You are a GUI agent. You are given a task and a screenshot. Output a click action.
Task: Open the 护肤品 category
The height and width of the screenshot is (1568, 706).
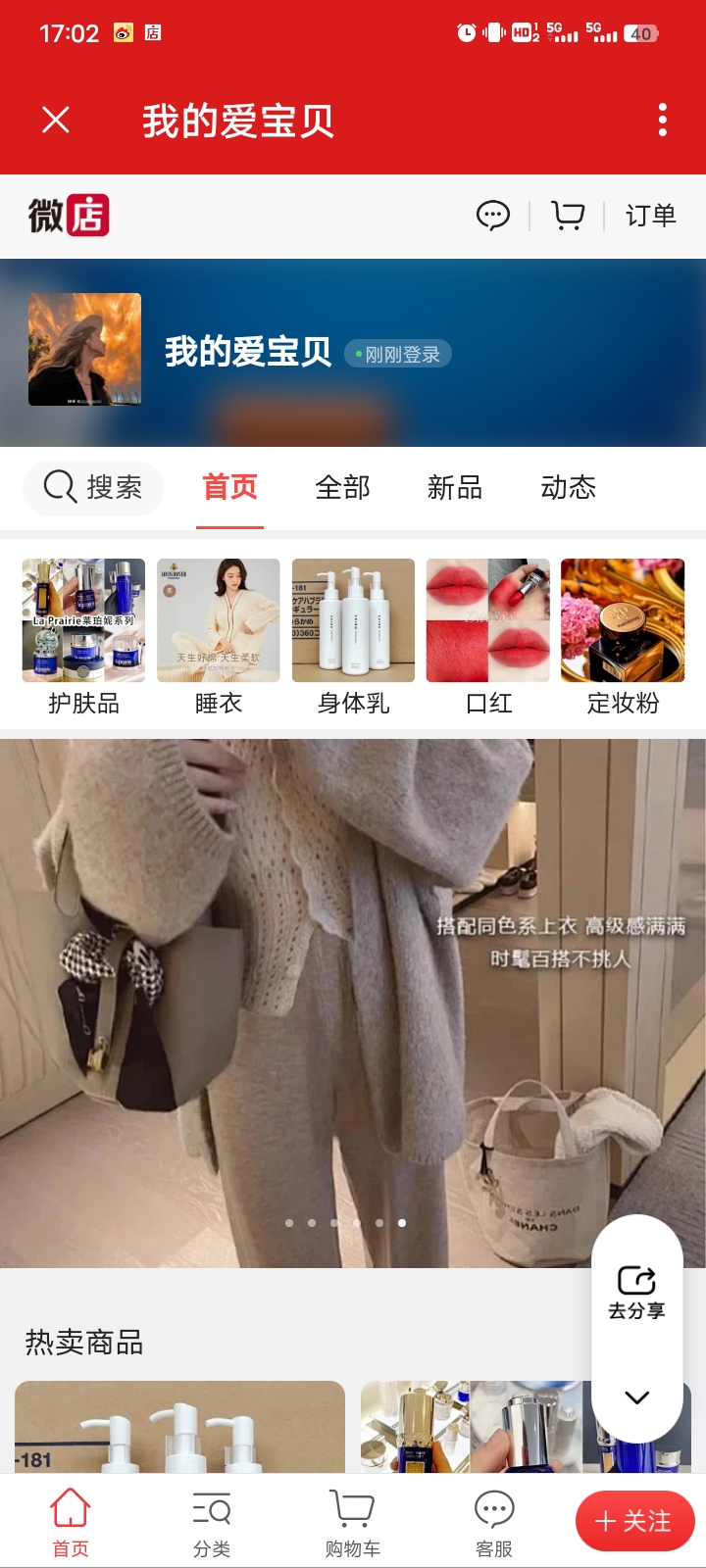tap(84, 635)
